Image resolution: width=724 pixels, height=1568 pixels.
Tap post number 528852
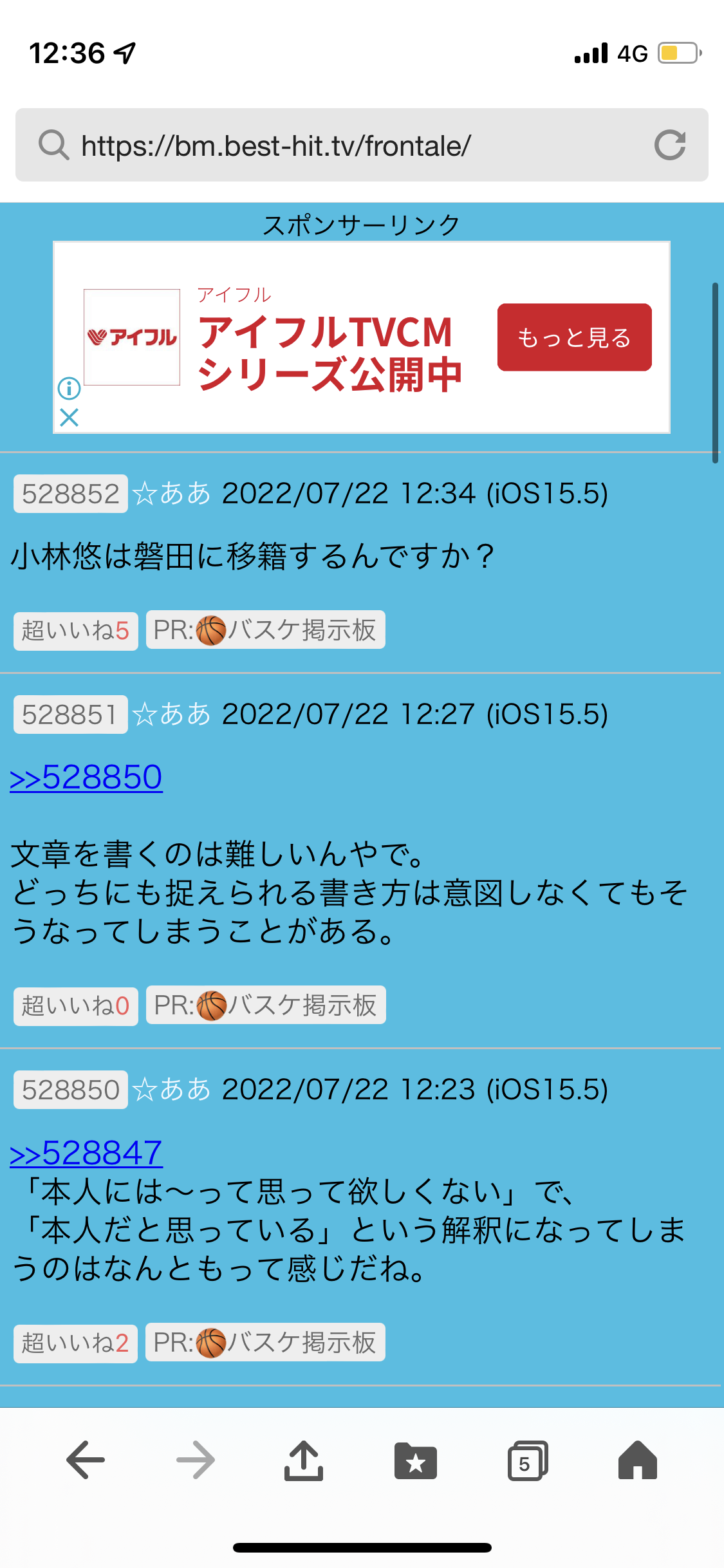(71, 494)
